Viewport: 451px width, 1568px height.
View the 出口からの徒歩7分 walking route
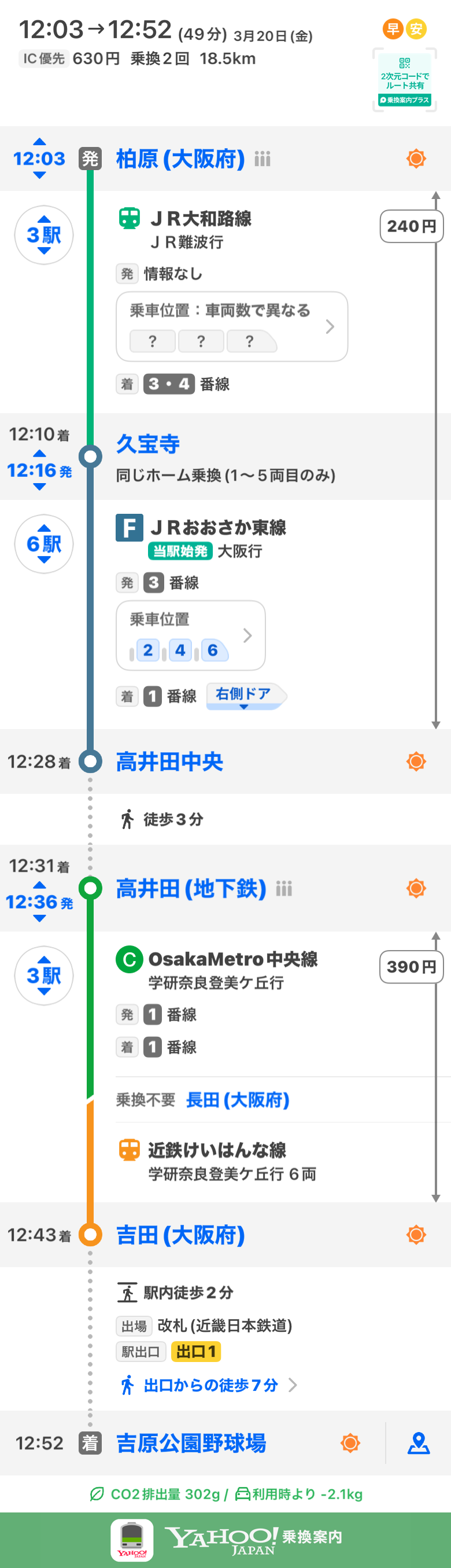pyautogui.click(x=210, y=1385)
